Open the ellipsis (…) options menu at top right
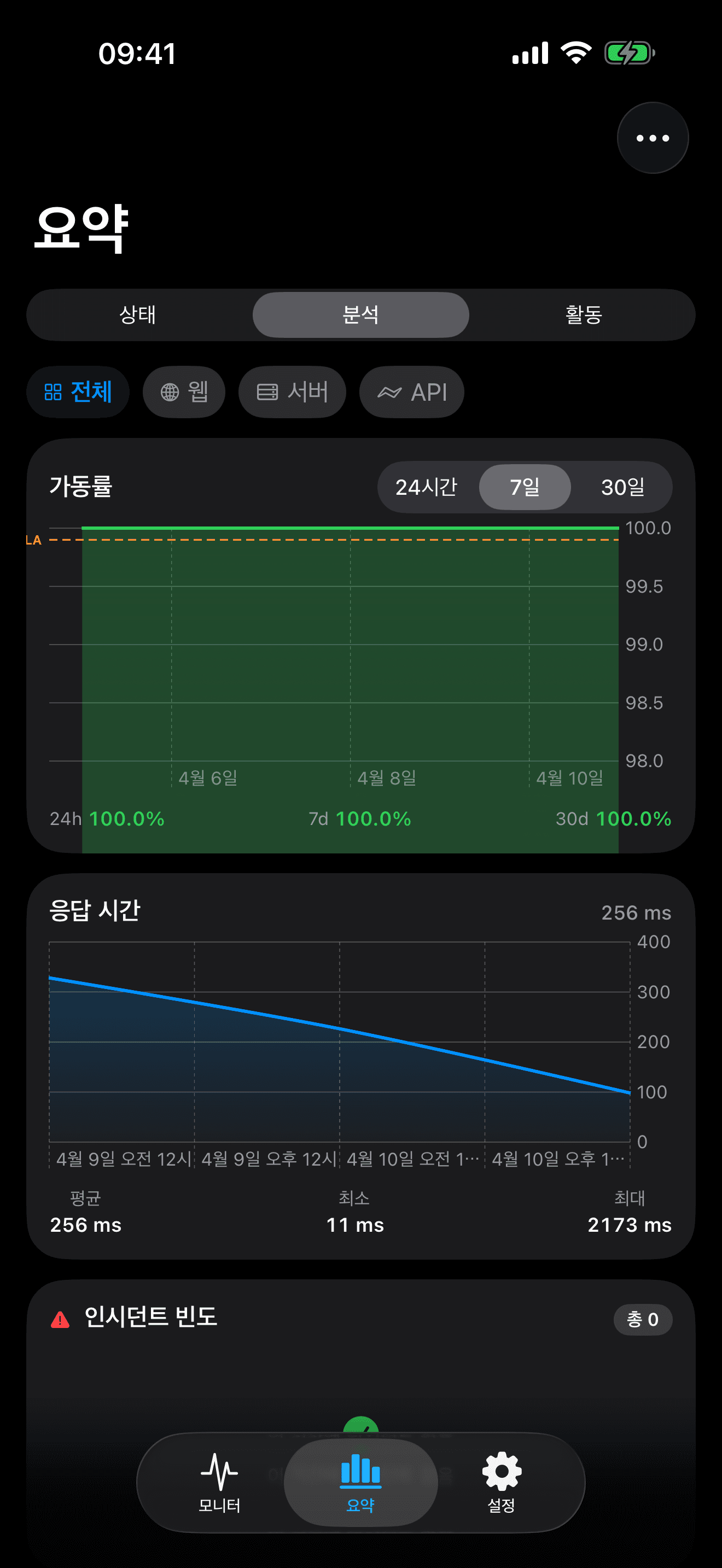This screenshot has width=722, height=1568. tap(652, 138)
